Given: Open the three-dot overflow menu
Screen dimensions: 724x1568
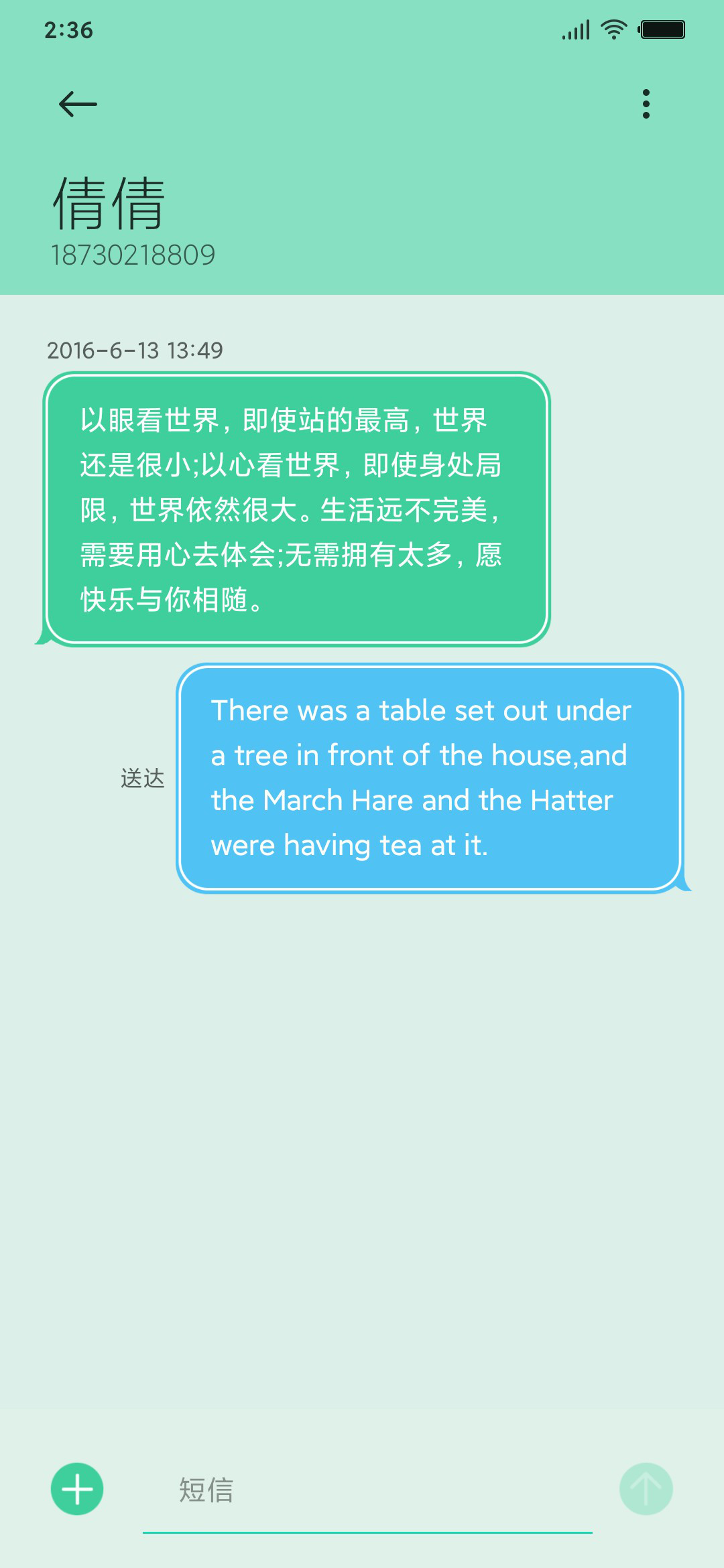Looking at the screenshot, I should tap(646, 104).
